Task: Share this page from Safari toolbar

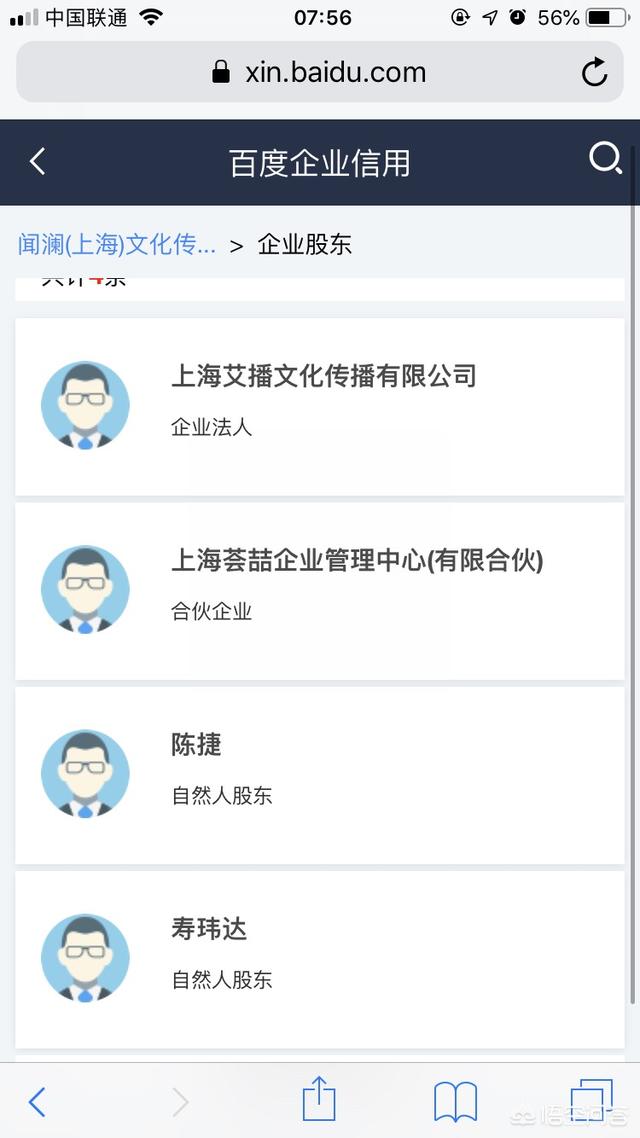Action: tap(319, 1100)
